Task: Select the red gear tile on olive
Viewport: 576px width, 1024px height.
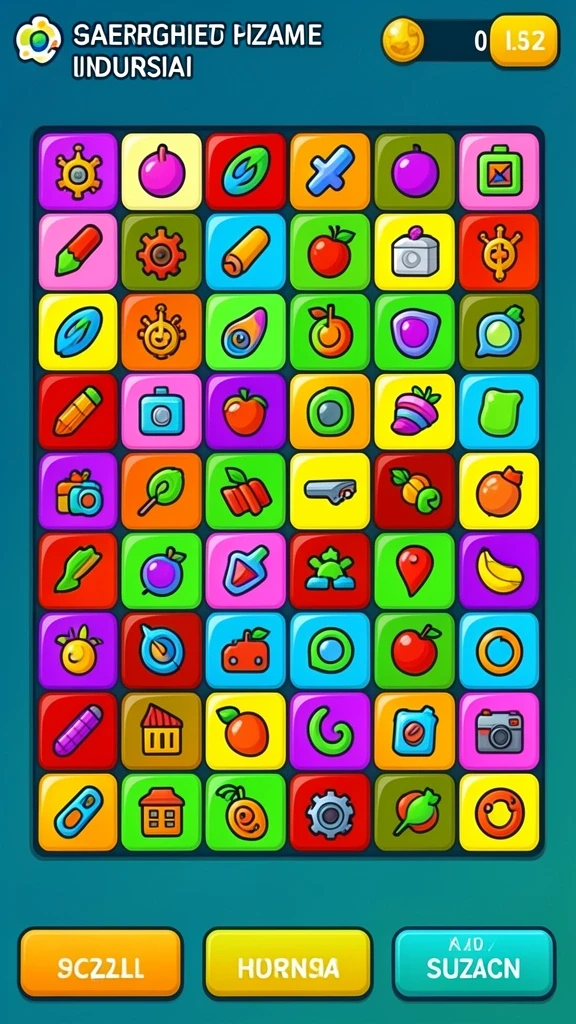Action: (x=161, y=251)
